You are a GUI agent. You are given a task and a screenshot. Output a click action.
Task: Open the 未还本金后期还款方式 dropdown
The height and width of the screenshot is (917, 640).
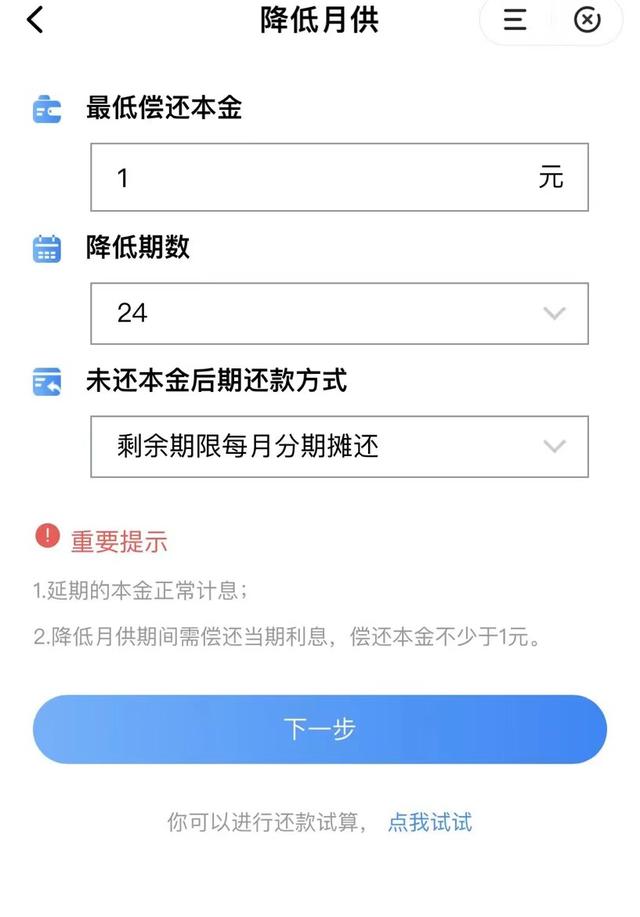point(339,446)
